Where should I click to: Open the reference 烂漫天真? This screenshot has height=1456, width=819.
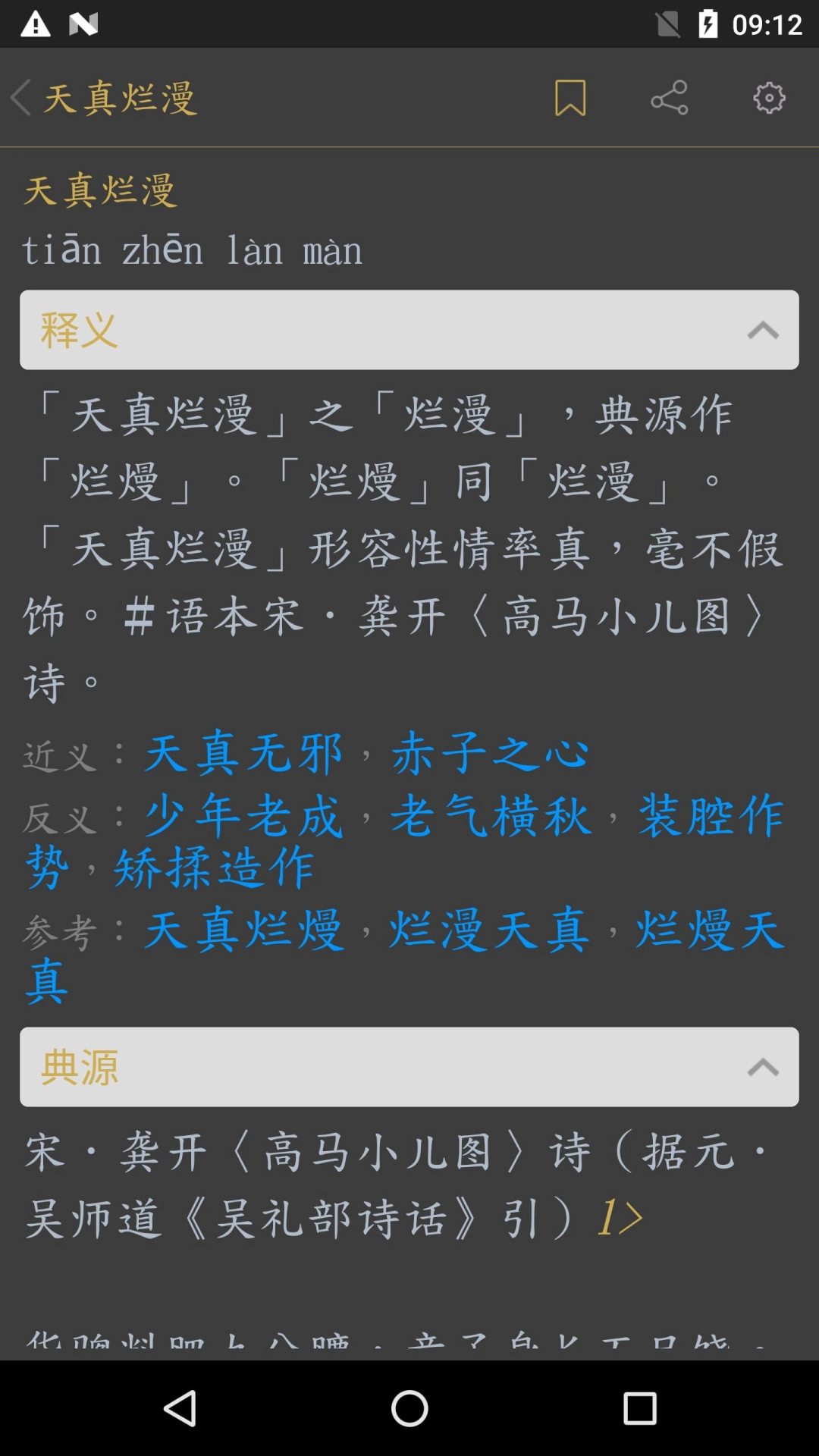point(490,931)
